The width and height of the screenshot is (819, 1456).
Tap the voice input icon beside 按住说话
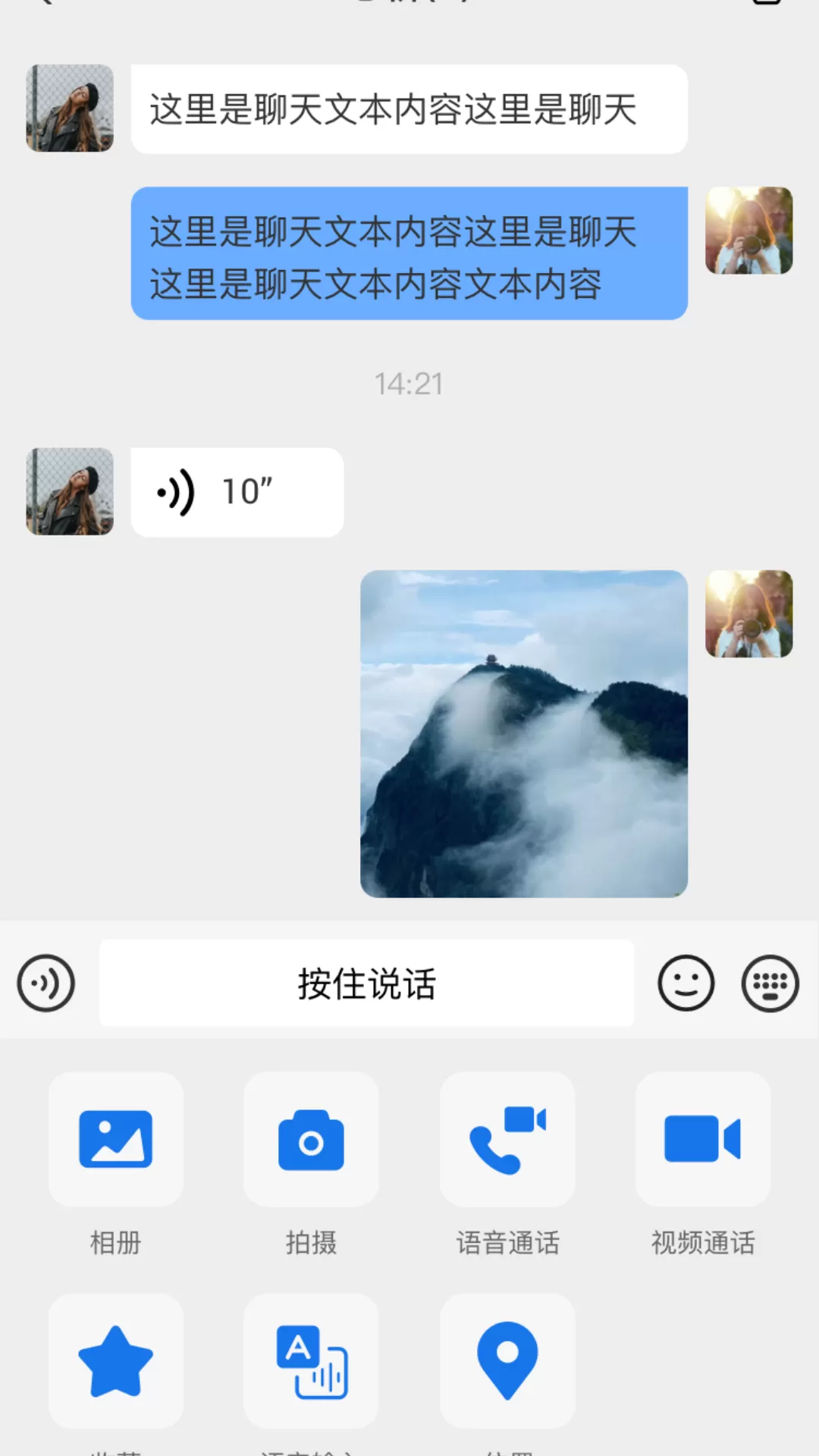(x=46, y=983)
